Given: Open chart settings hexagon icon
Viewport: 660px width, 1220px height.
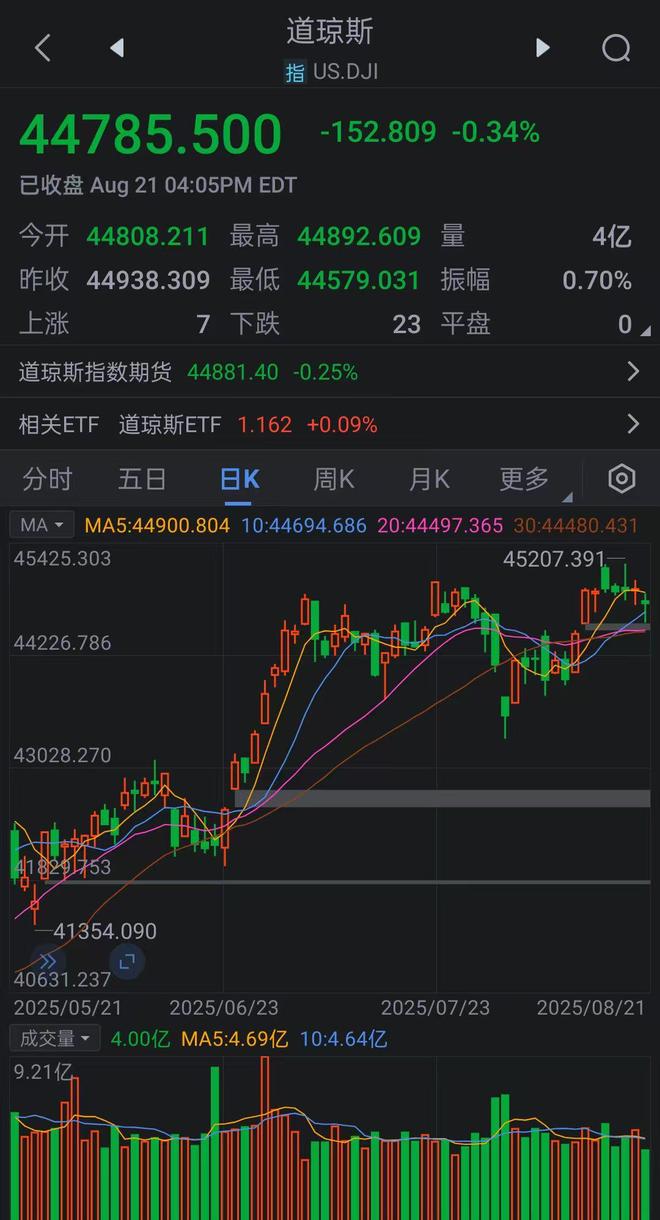Looking at the screenshot, I should coord(621,479).
